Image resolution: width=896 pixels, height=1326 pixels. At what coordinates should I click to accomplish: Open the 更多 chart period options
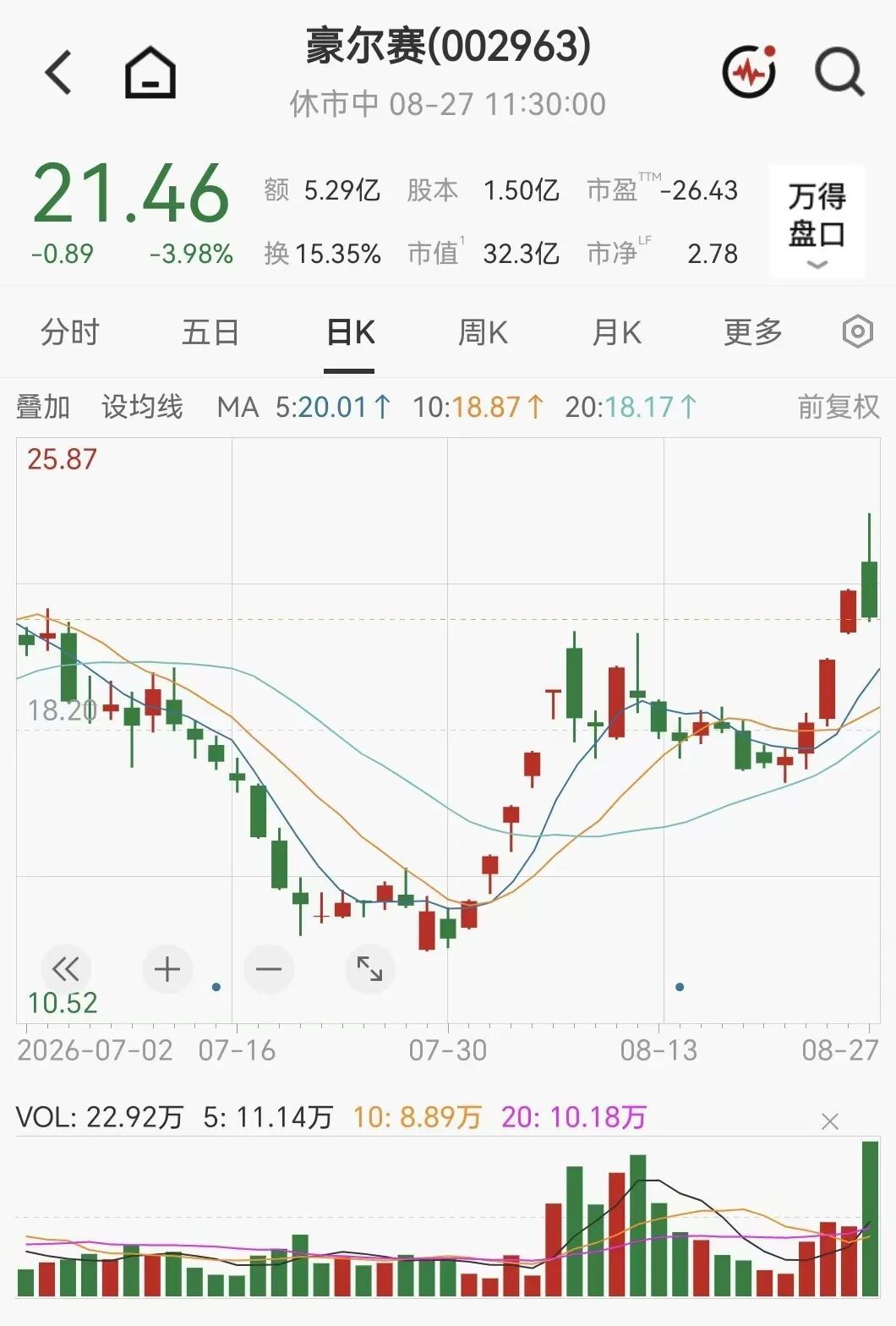[753, 332]
